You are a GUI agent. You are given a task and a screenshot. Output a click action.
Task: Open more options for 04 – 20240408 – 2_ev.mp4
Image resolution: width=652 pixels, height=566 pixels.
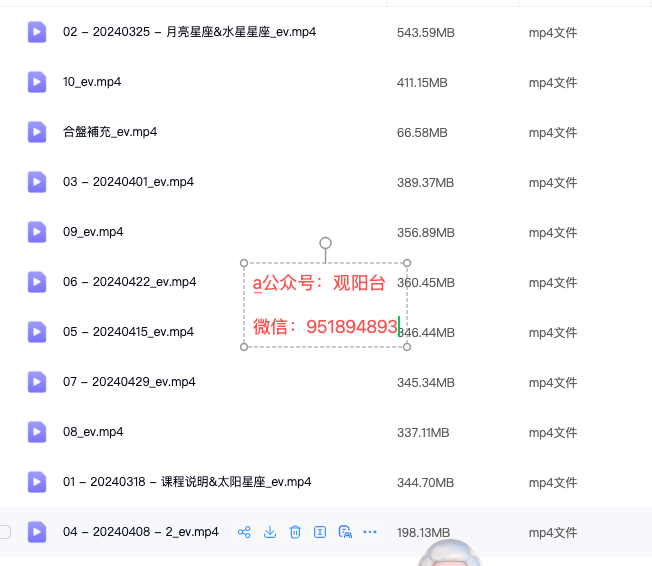coord(371,532)
